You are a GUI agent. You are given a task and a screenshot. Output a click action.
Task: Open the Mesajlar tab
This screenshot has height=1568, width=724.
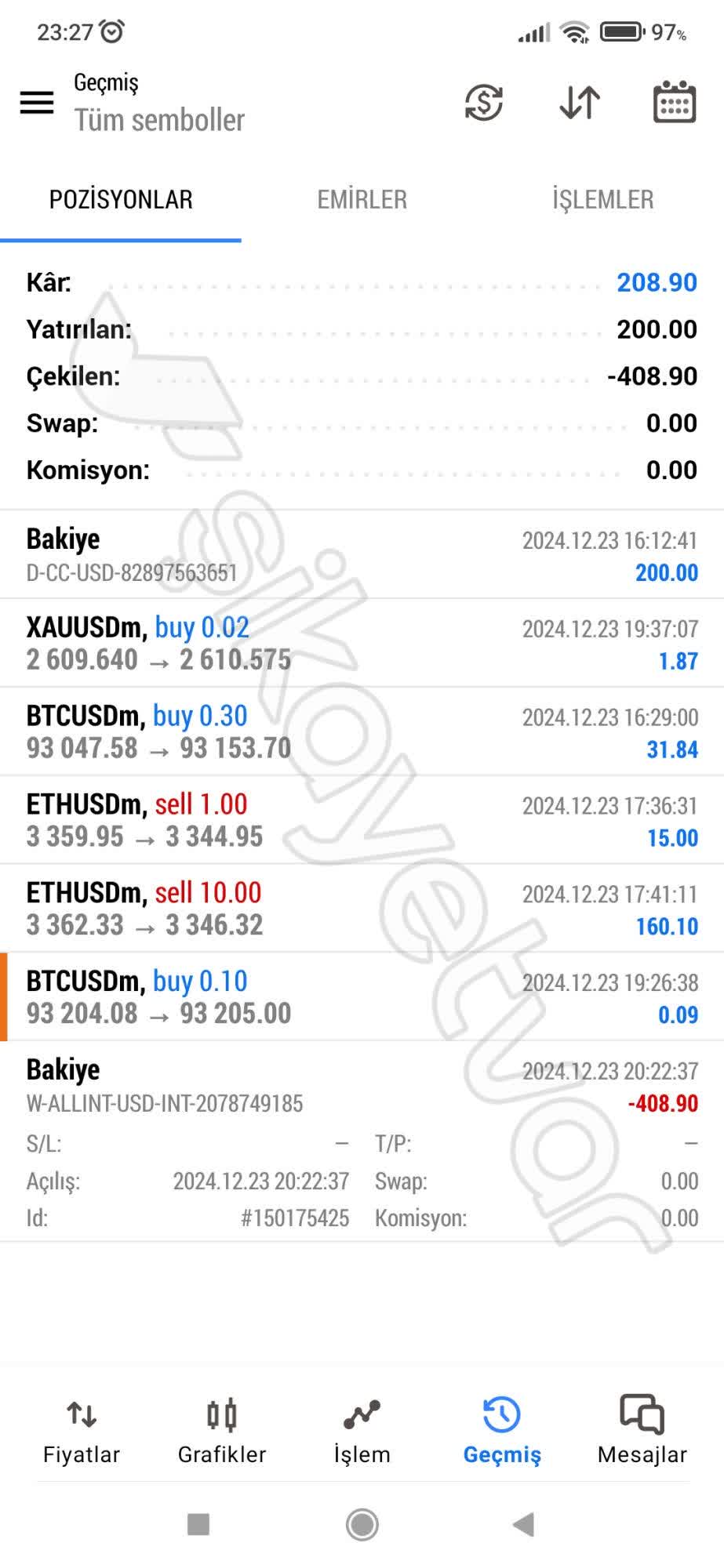click(642, 1432)
